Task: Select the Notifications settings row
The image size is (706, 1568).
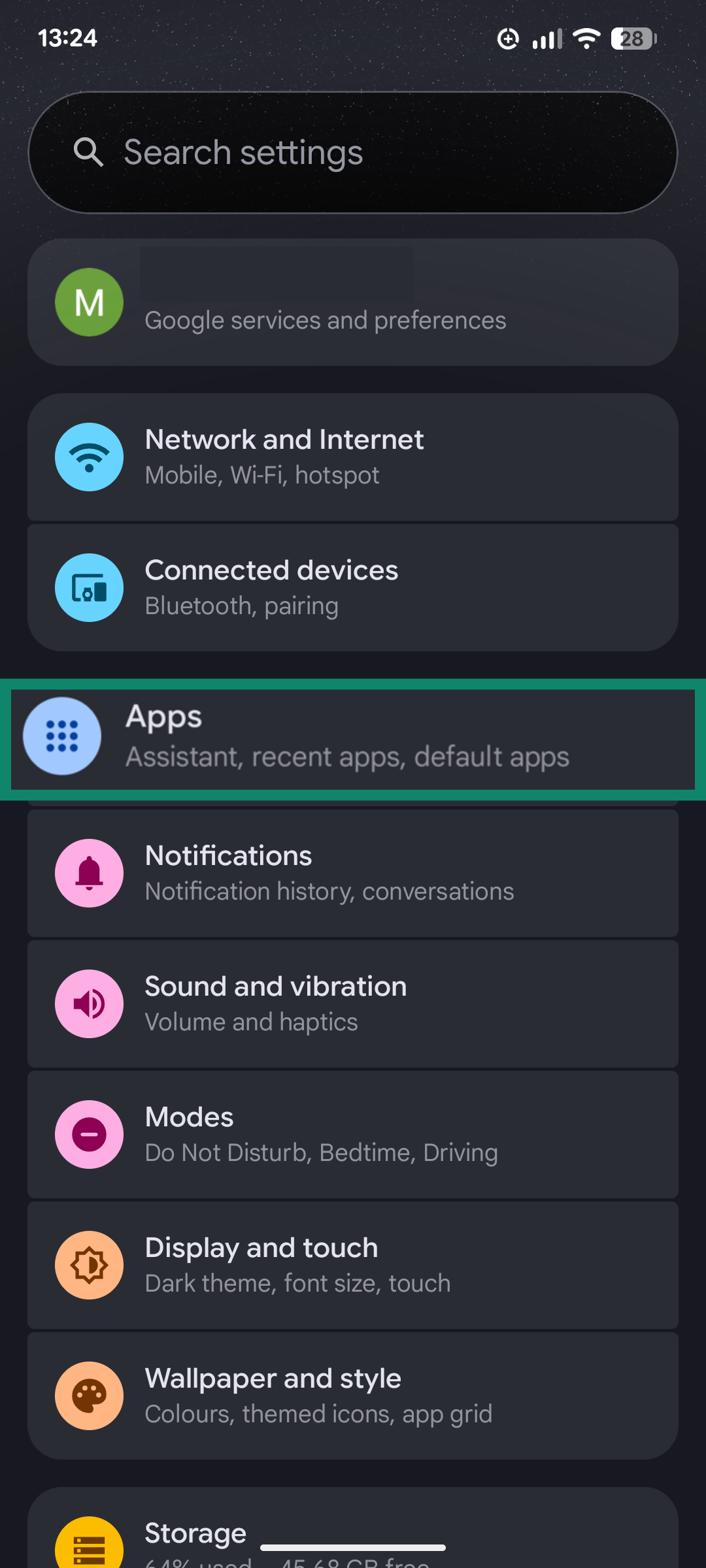Action: point(353,873)
